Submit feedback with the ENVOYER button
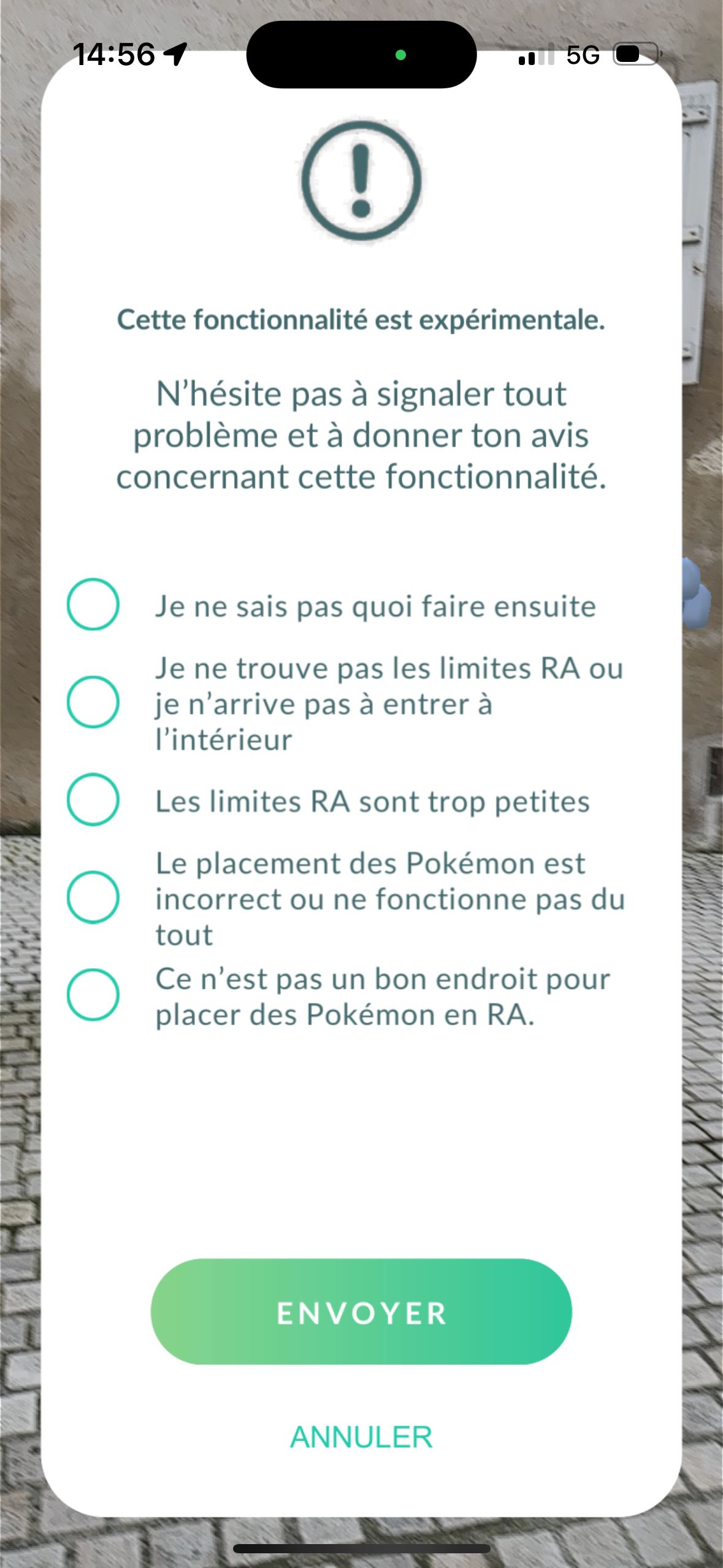 [361, 1312]
